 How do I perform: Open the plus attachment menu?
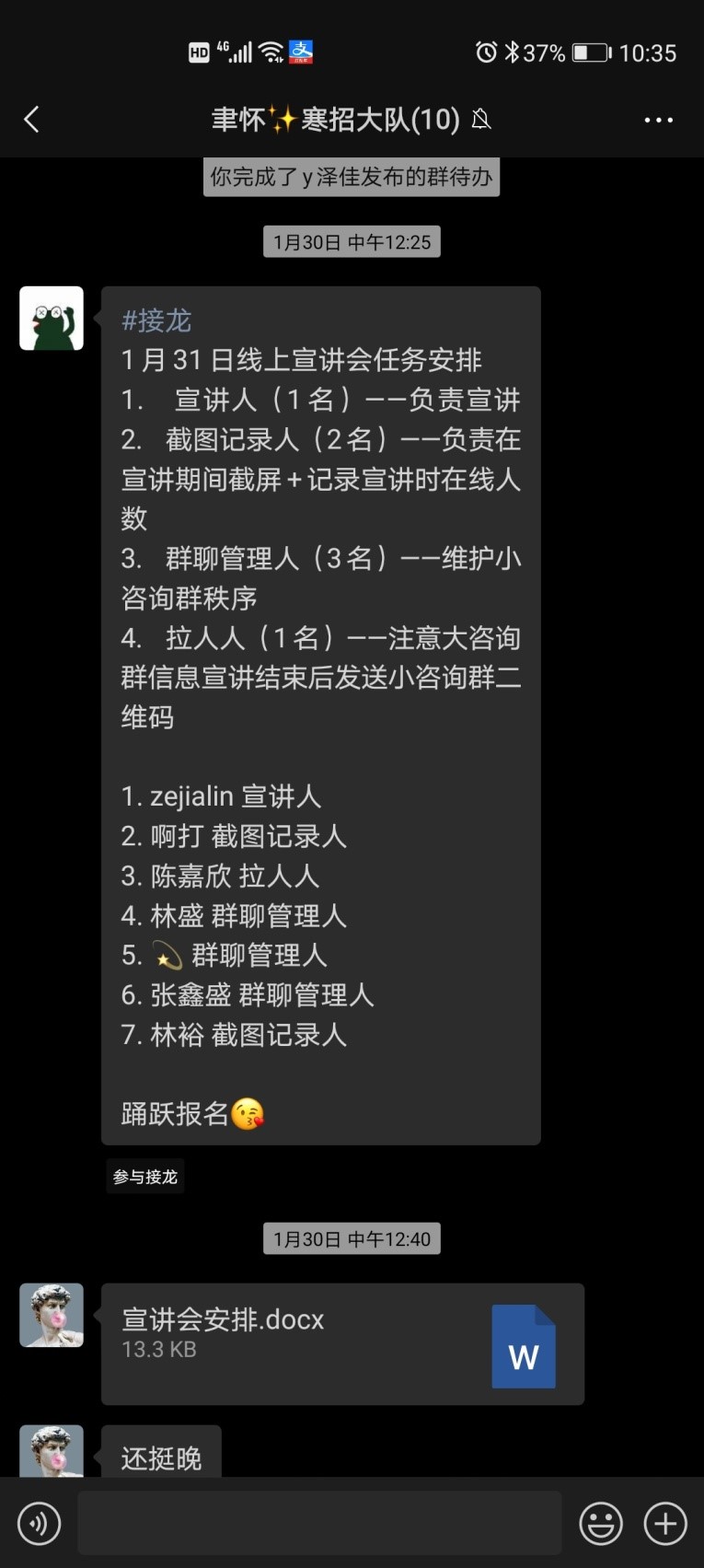tap(665, 1523)
